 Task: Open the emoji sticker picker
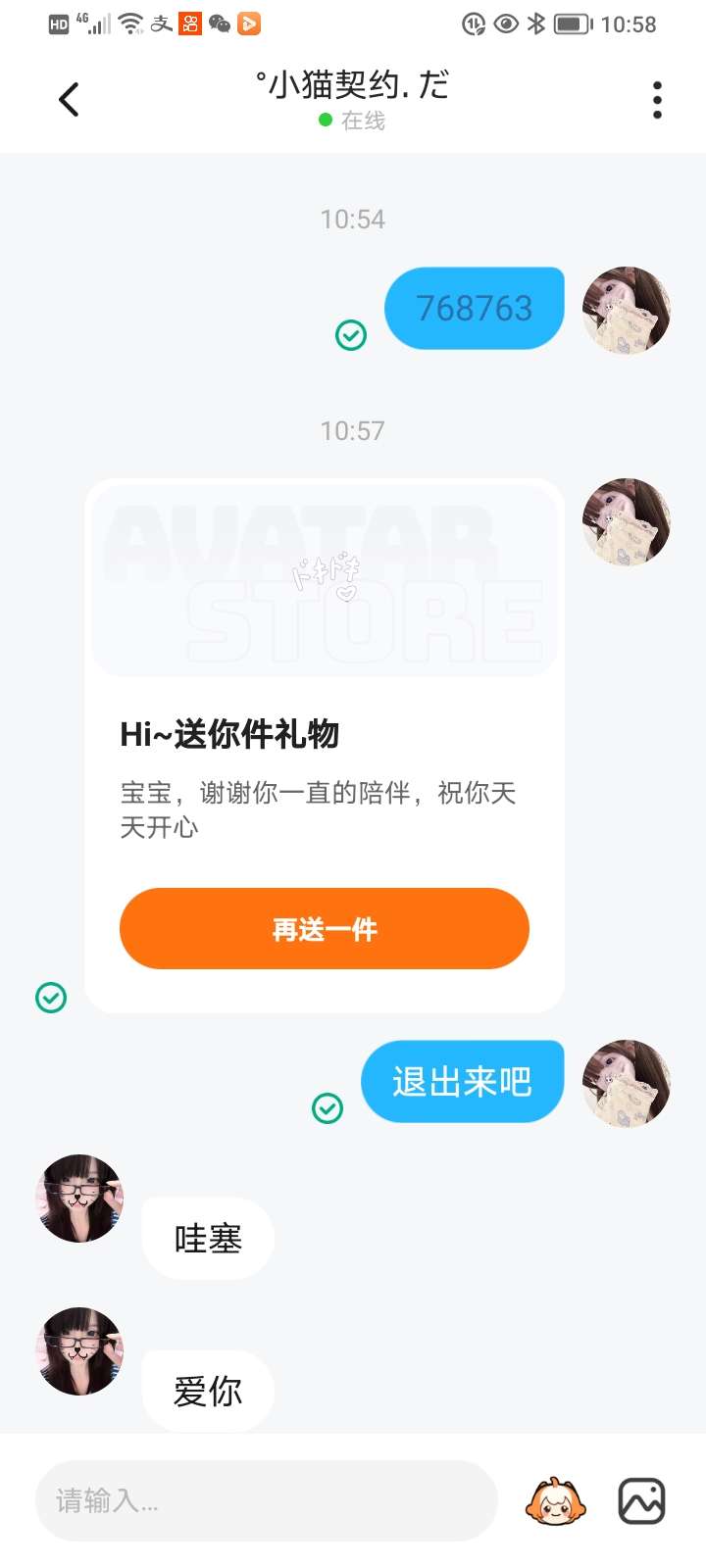556,1500
